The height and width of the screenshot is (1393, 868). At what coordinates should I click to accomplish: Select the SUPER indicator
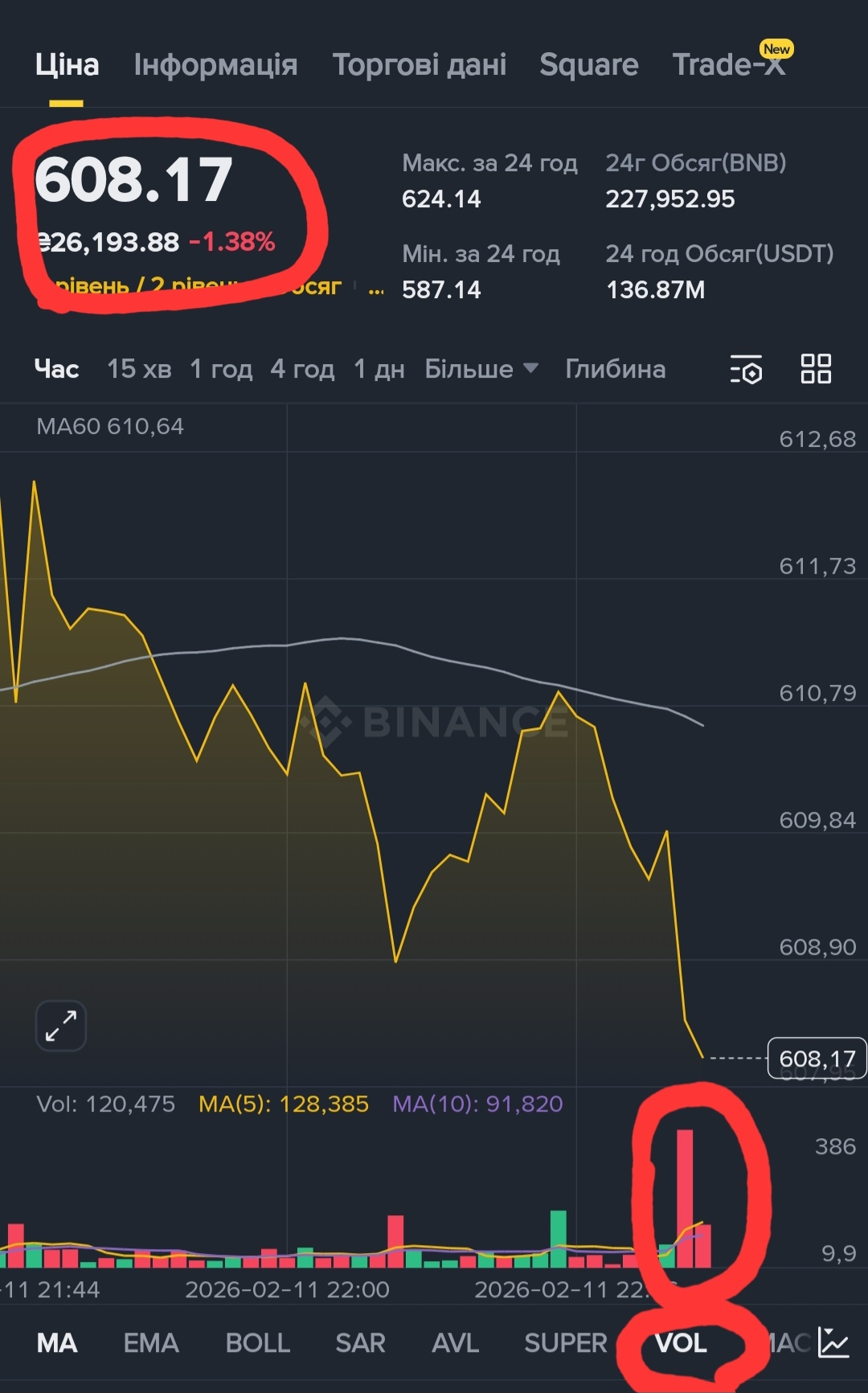[x=566, y=1343]
